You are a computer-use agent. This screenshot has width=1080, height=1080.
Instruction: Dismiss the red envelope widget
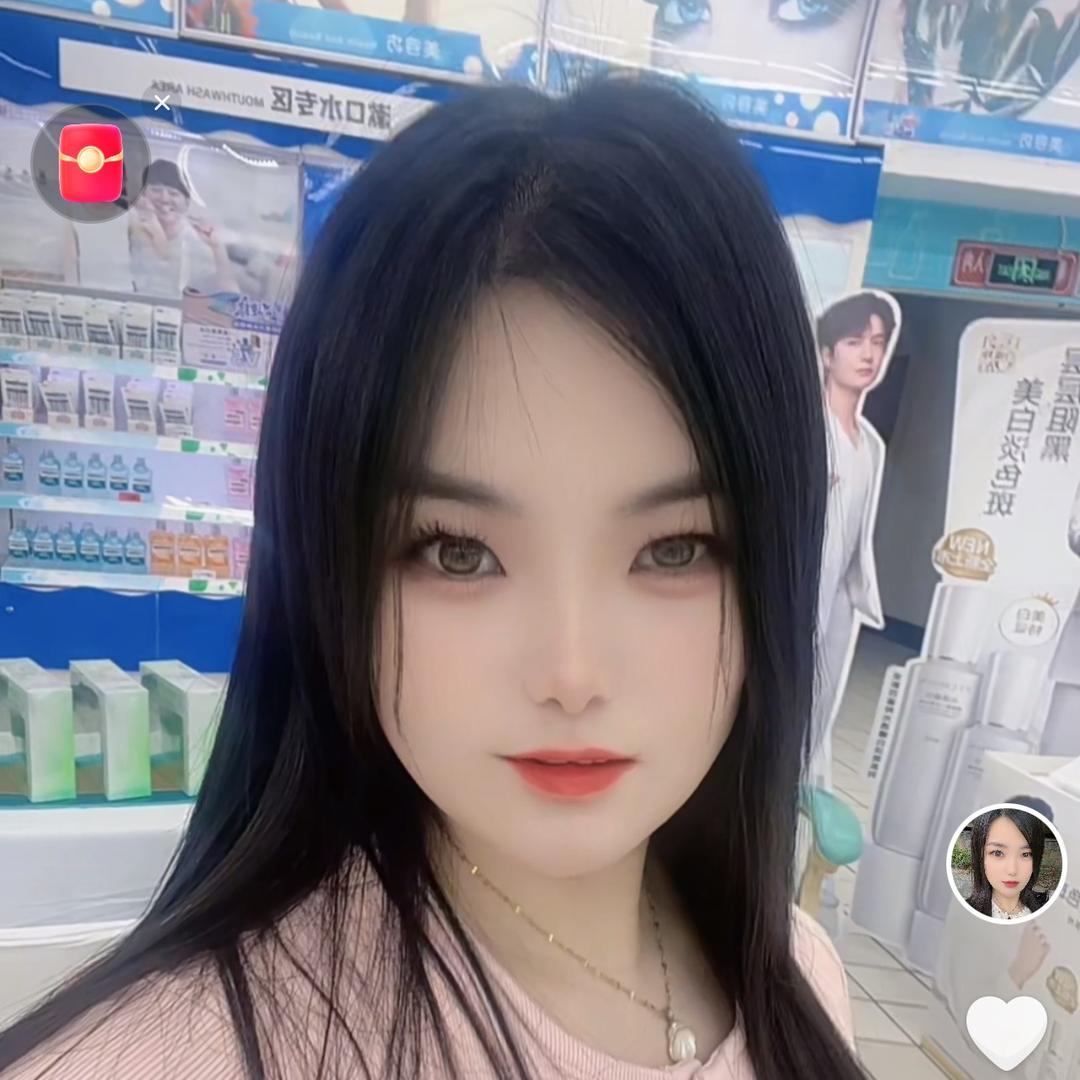(162, 102)
